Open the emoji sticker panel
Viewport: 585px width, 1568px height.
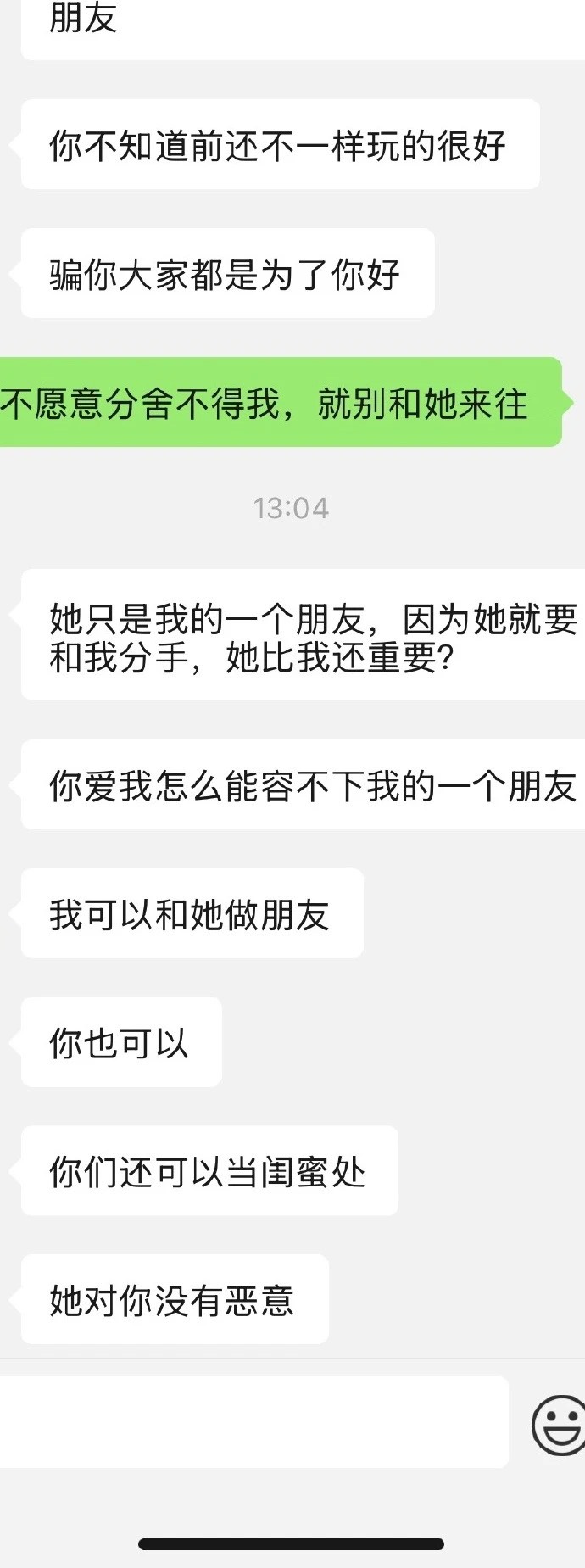coord(559,1424)
